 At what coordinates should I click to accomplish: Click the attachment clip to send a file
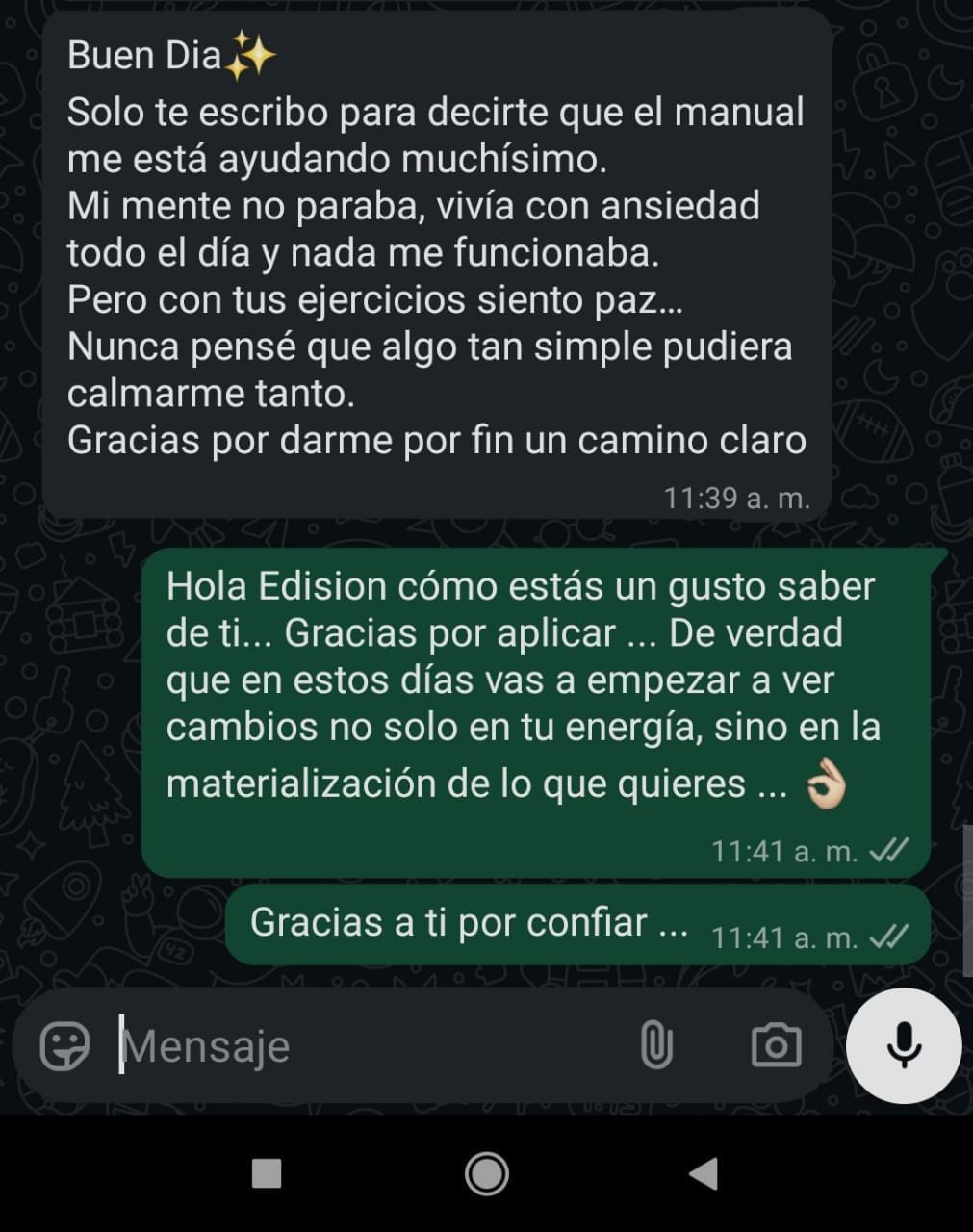pyautogui.click(x=657, y=1045)
